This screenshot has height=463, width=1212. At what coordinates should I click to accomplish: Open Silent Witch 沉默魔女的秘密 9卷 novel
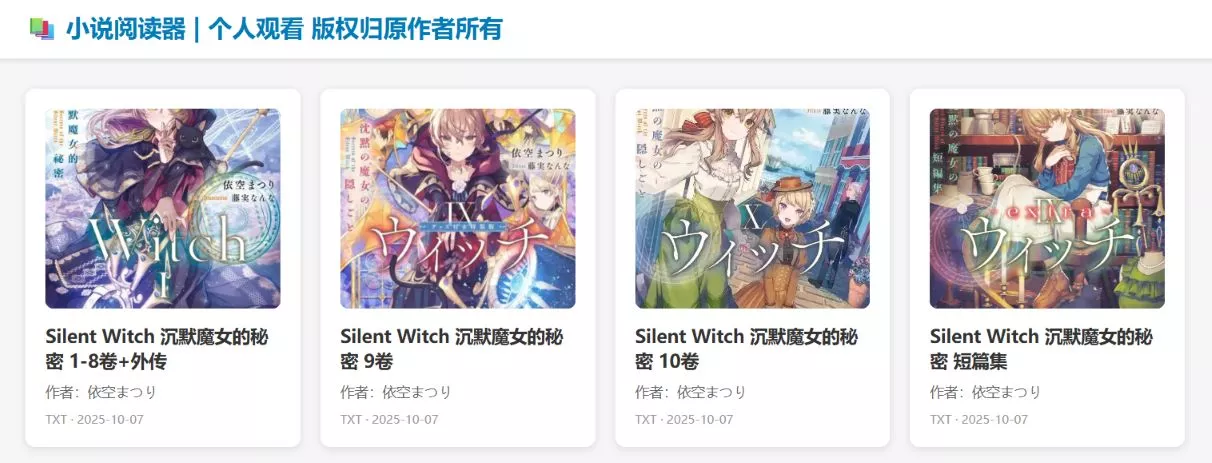click(457, 268)
